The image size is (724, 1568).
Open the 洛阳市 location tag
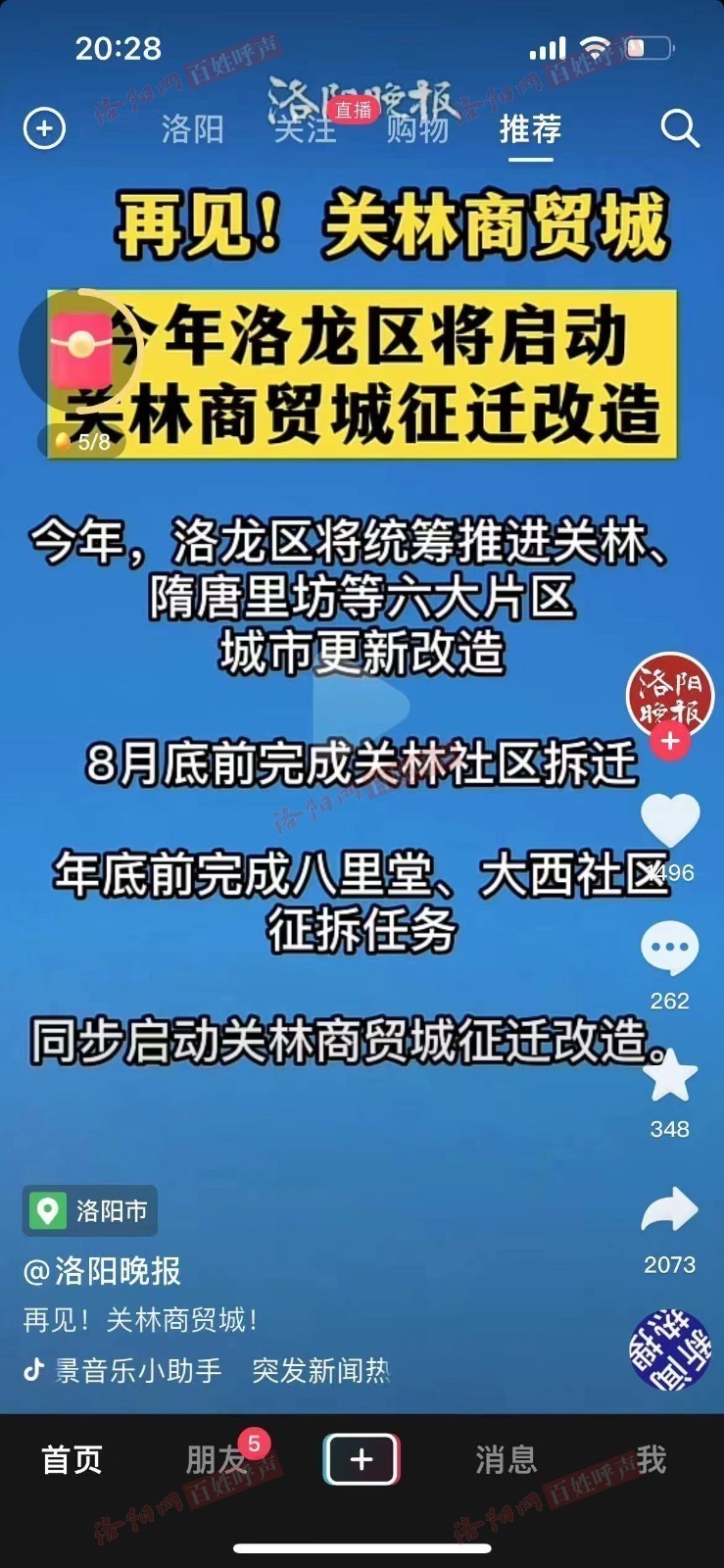(90, 1211)
